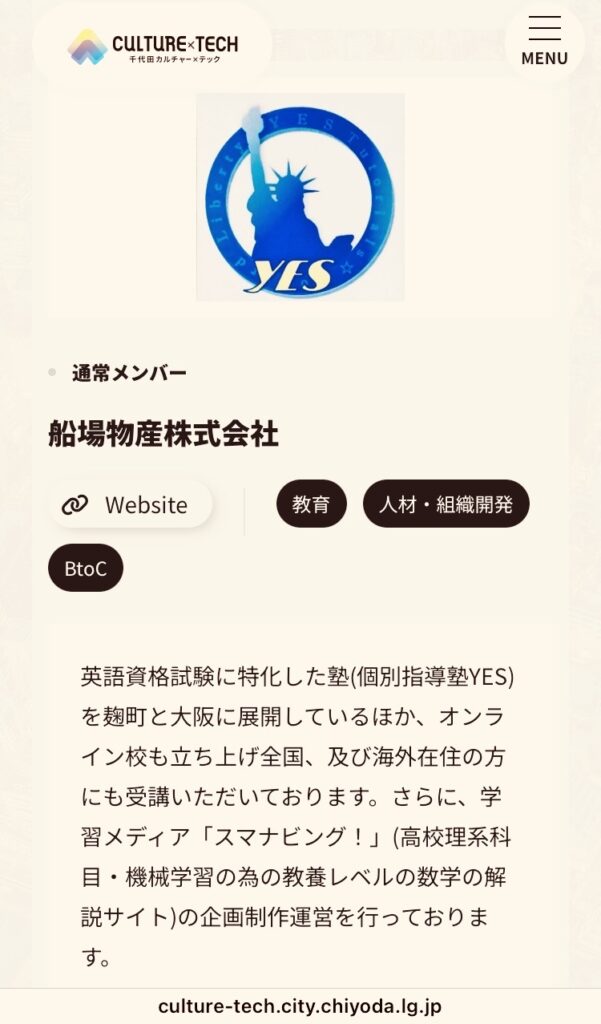Screen dimensions: 601x1024
Task: Tap the culture-tech.city.chiyoda.lg.jp address bar
Action: (300, 1006)
